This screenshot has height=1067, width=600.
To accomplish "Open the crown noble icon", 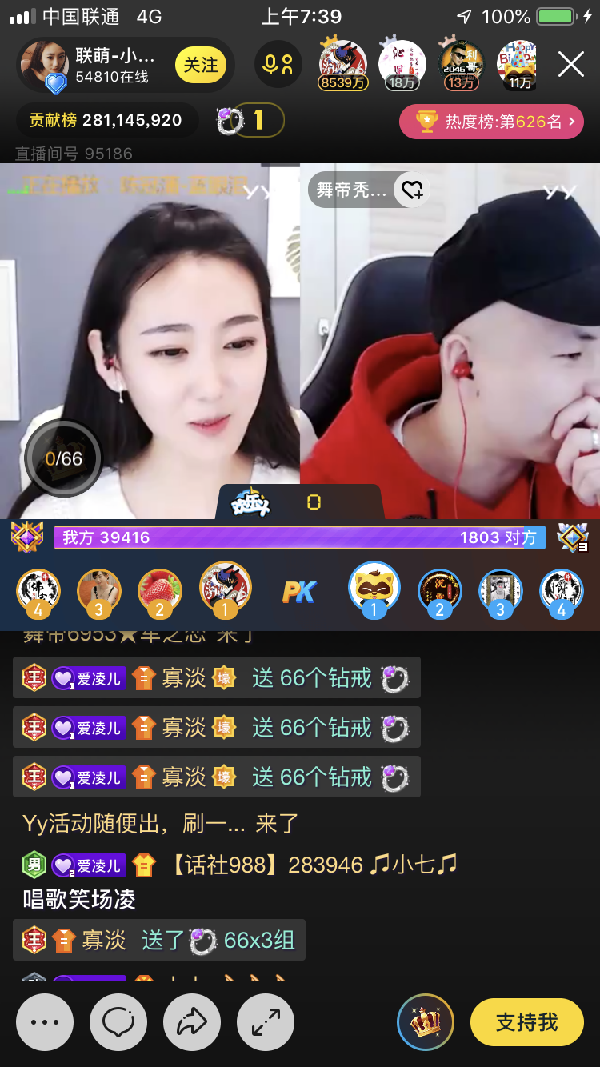I will tap(425, 1021).
